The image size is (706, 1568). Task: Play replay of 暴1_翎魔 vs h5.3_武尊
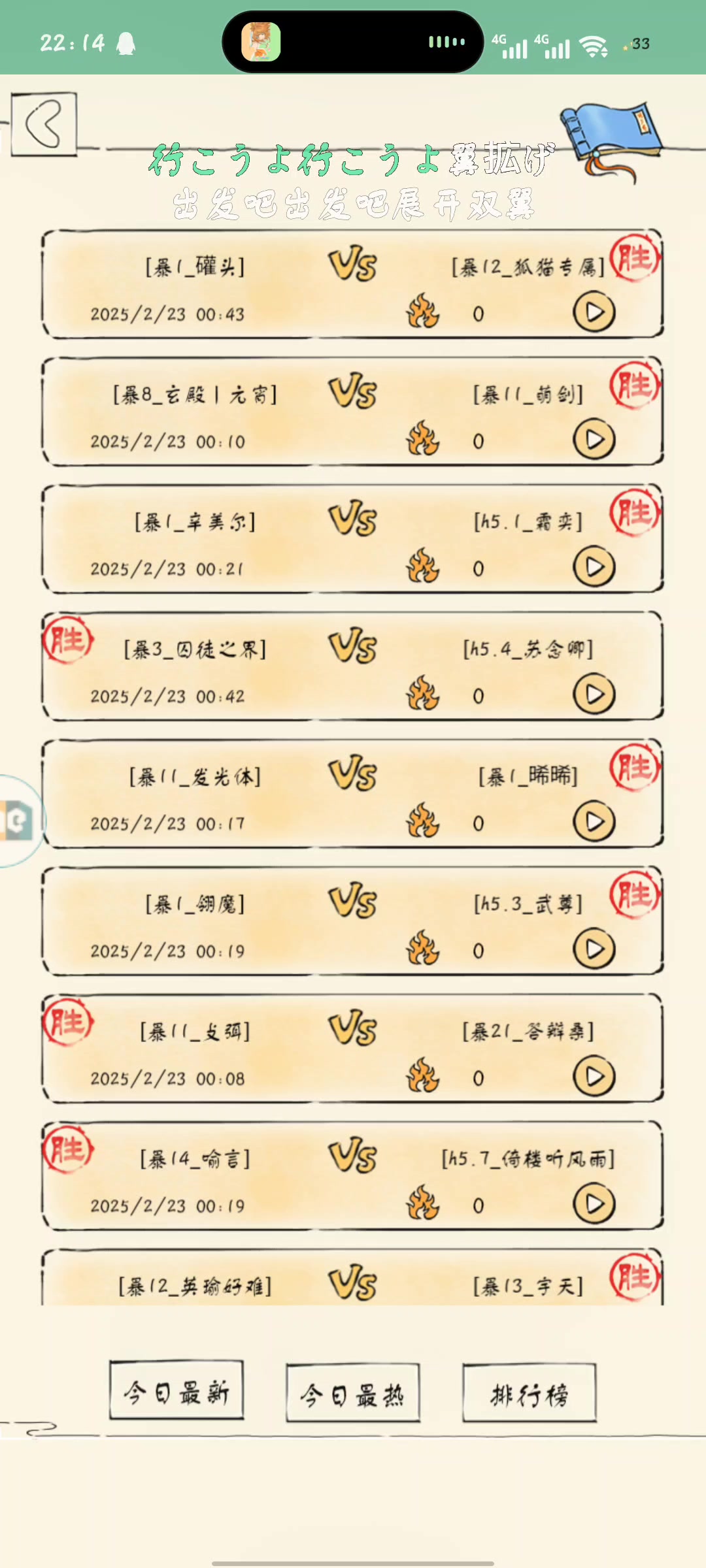[x=594, y=949]
